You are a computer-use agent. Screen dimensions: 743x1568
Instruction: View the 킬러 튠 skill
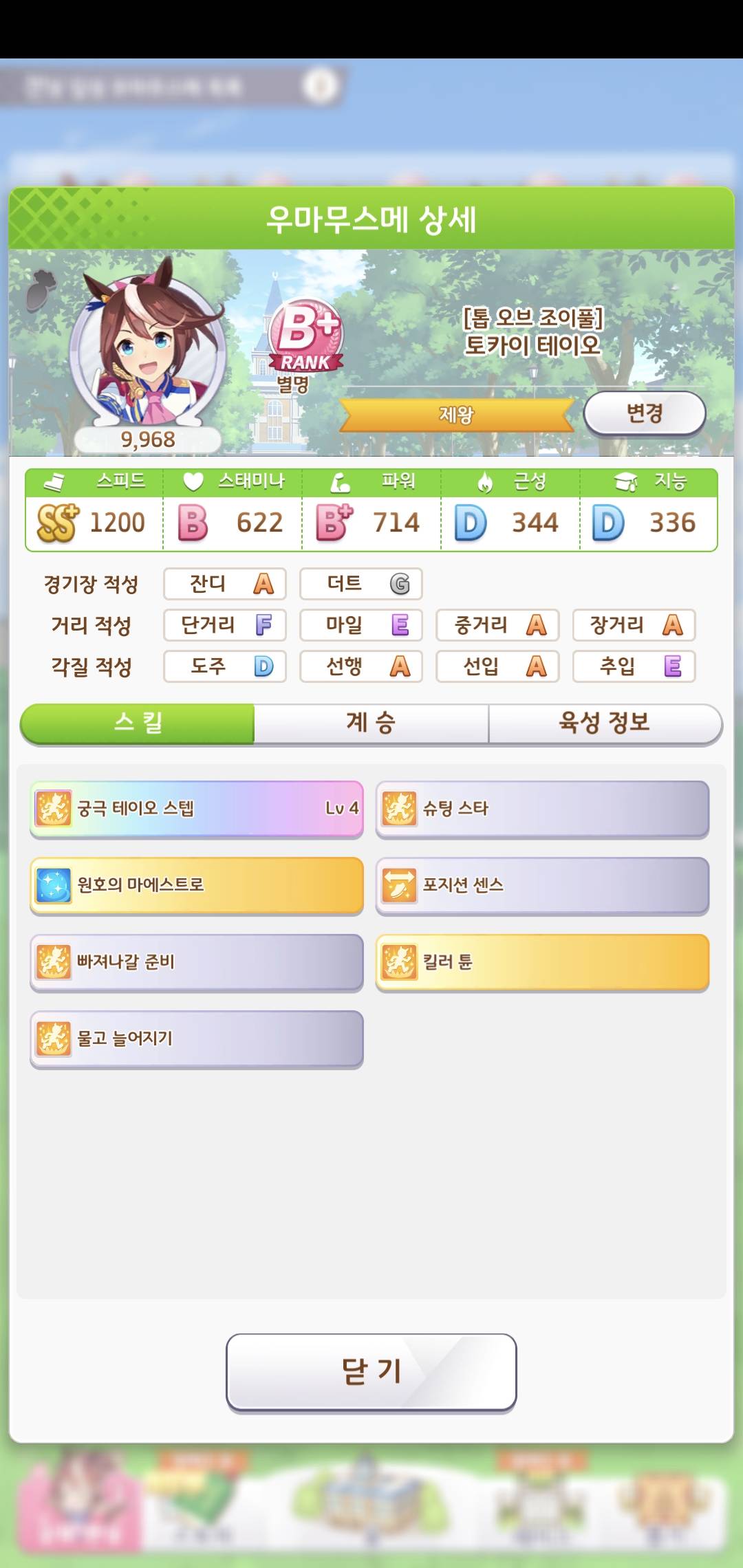pyautogui.click(x=542, y=961)
